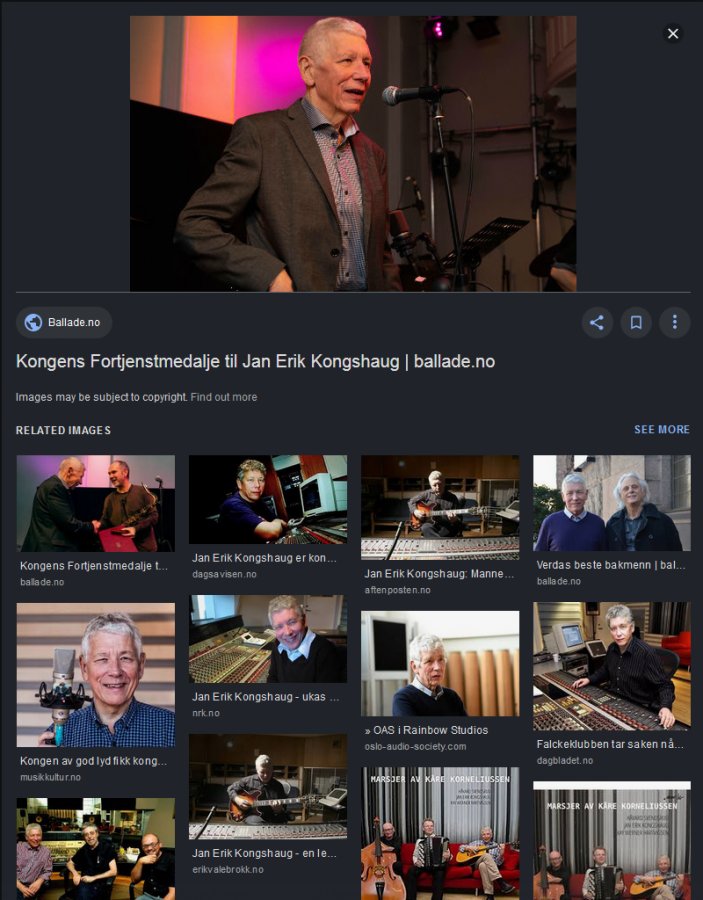Open the erikvalebrokk.no related image

click(268, 786)
